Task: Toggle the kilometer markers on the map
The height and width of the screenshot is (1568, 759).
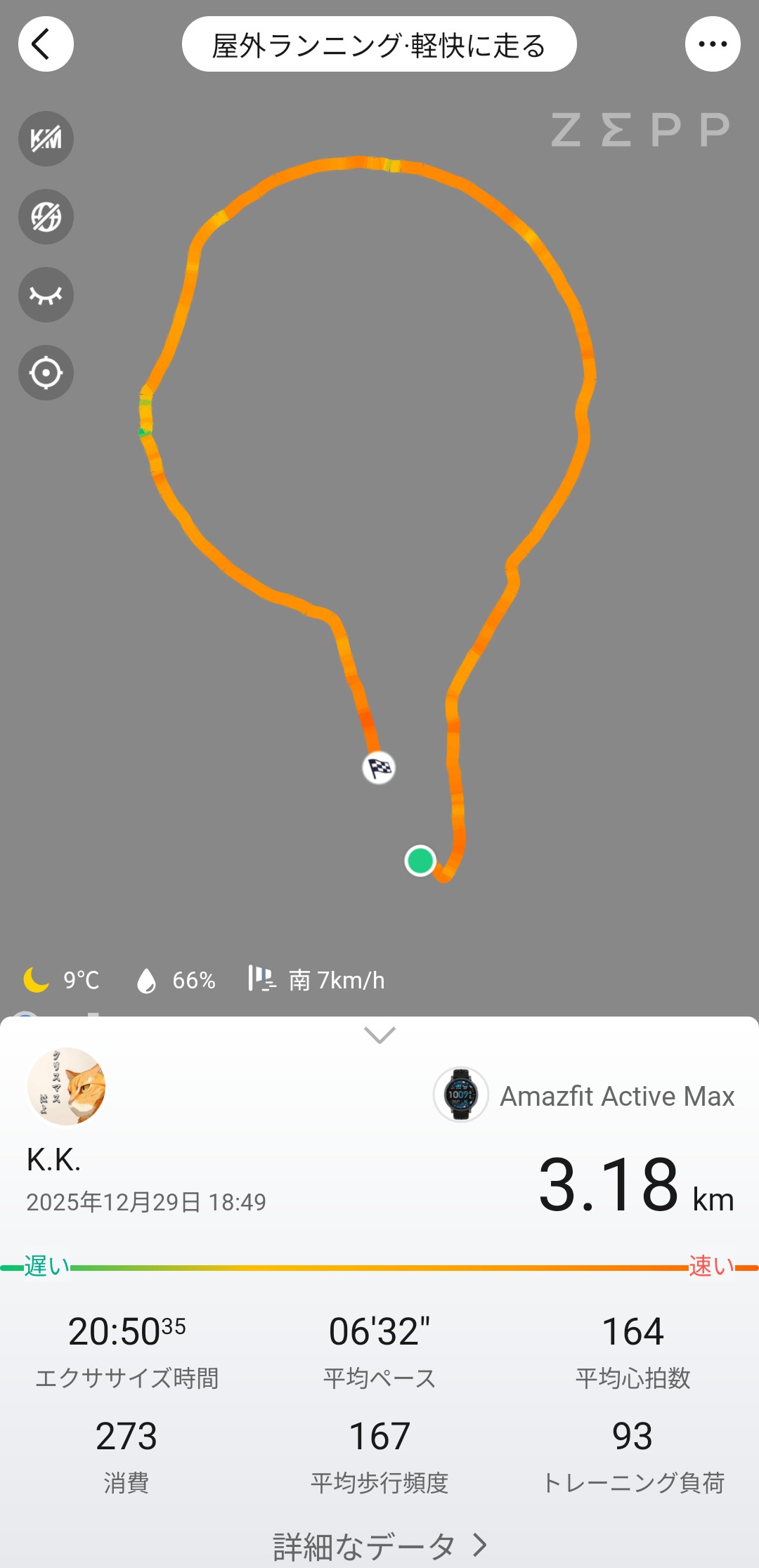Action: click(x=46, y=139)
